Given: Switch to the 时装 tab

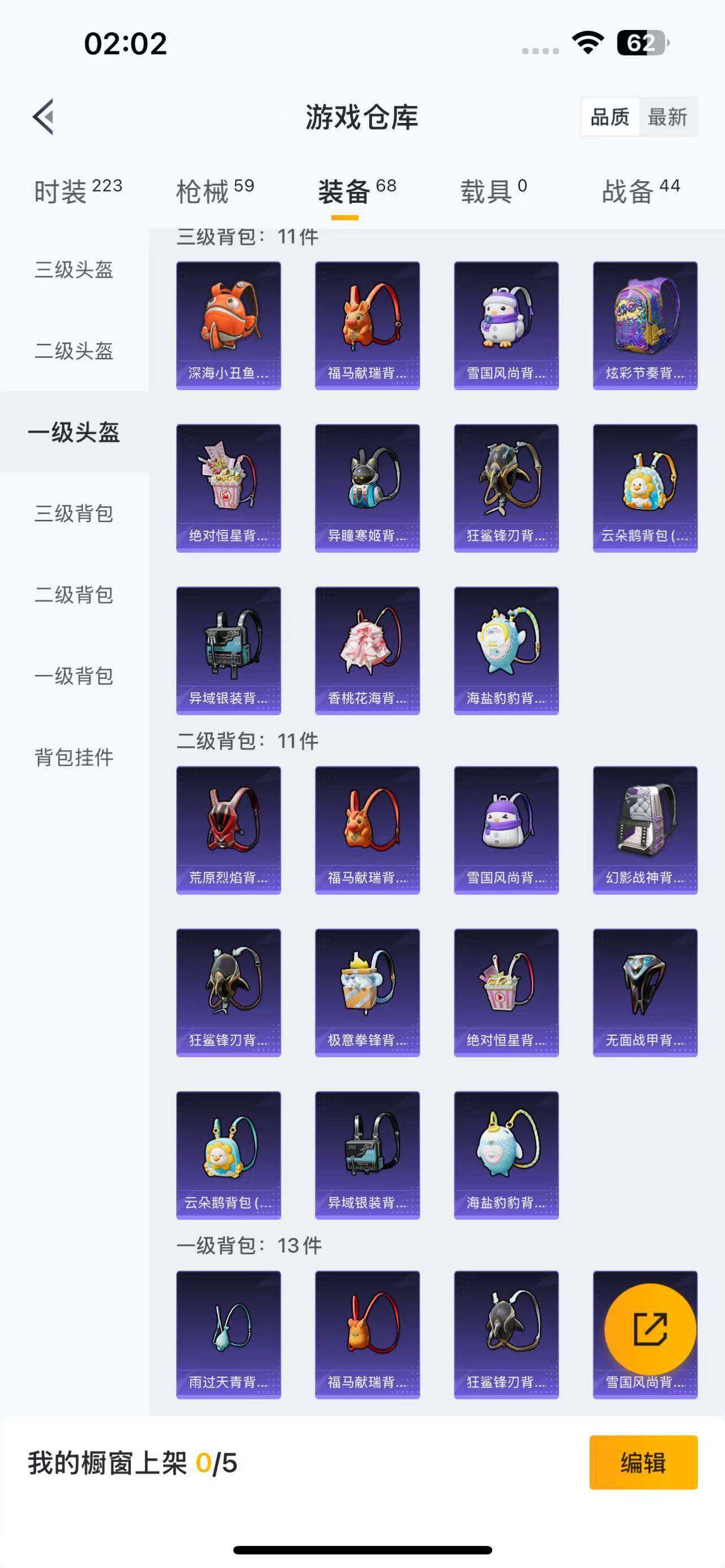Looking at the screenshot, I should point(78,191).
